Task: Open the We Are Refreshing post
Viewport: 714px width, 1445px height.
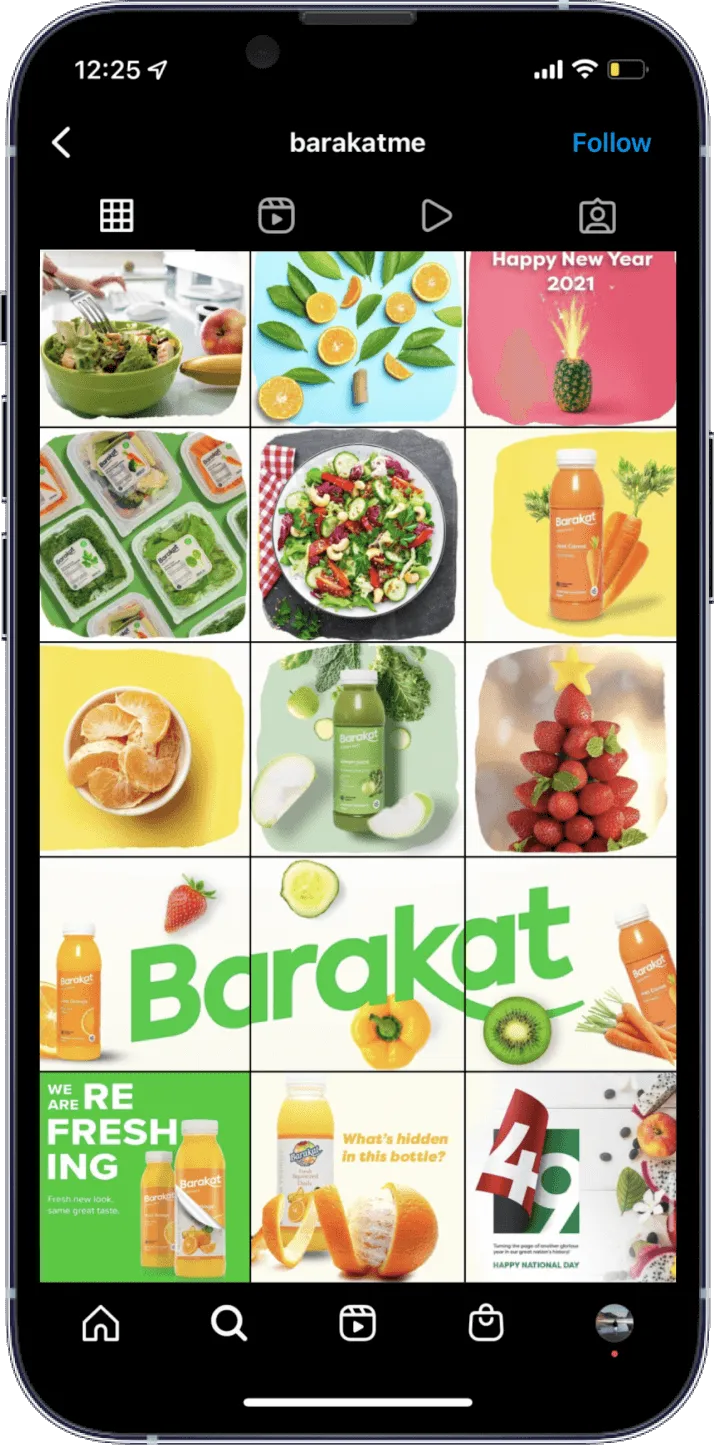Action: click(144, 1176)
